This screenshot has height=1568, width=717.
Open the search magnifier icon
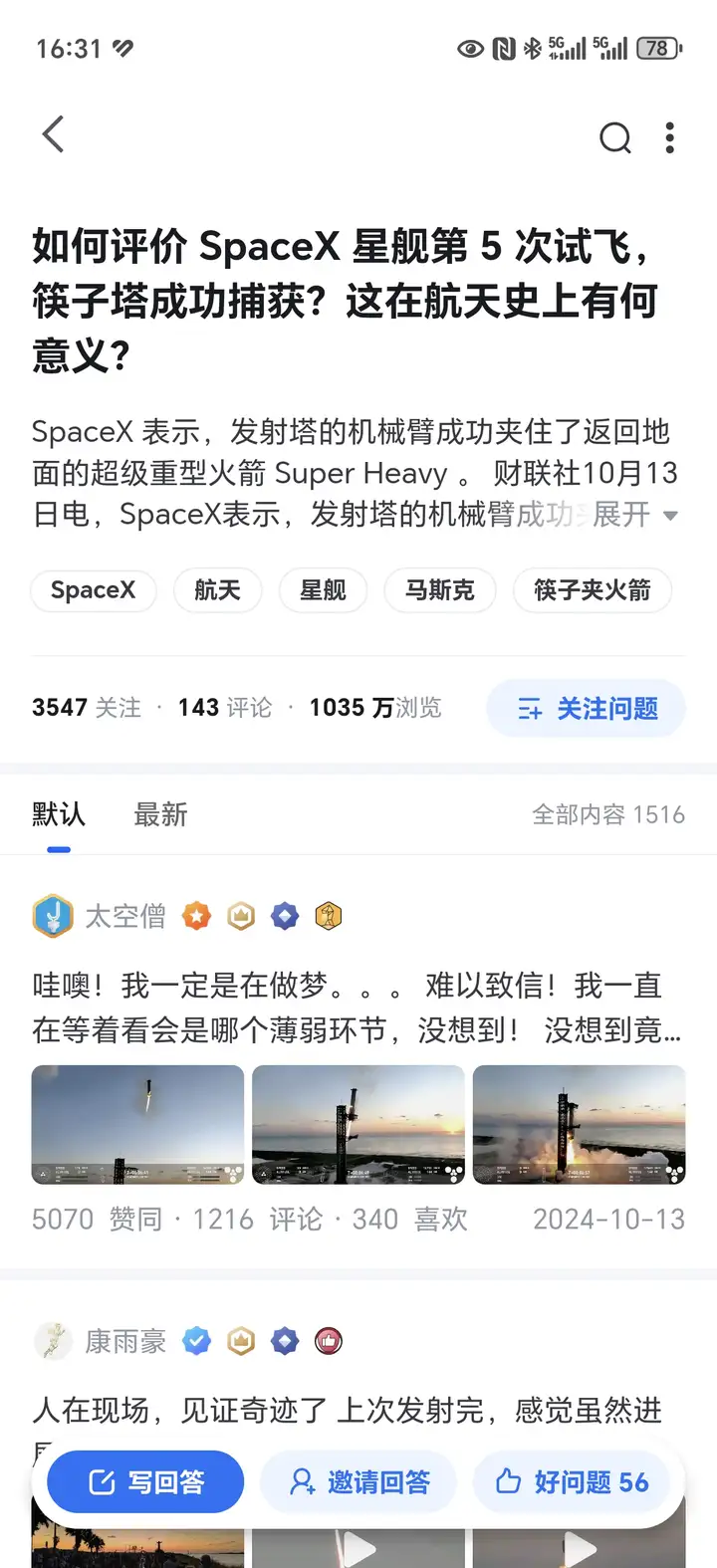click(614, 137)
